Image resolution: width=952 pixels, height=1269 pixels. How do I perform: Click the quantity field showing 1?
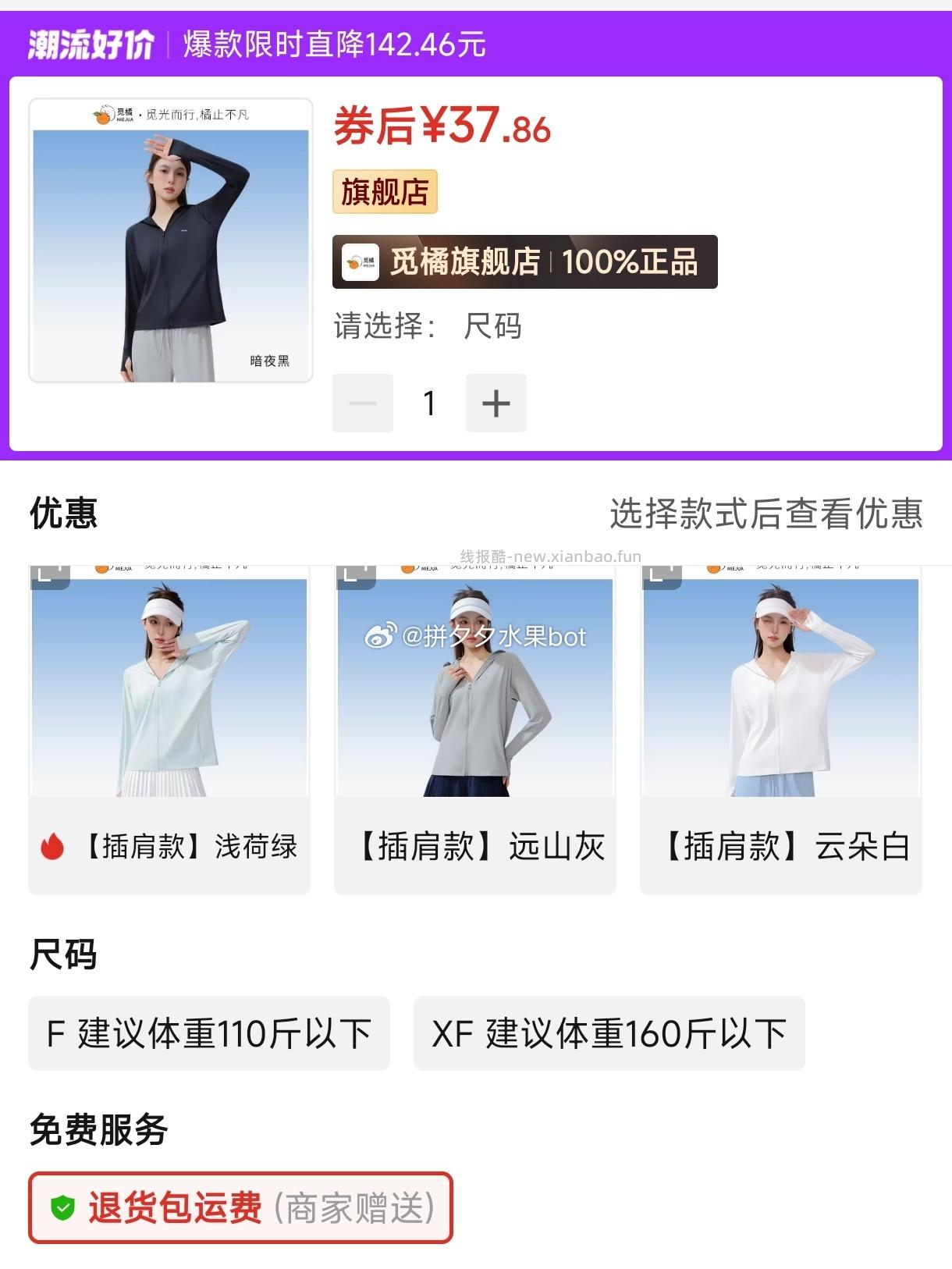[429, 403]
